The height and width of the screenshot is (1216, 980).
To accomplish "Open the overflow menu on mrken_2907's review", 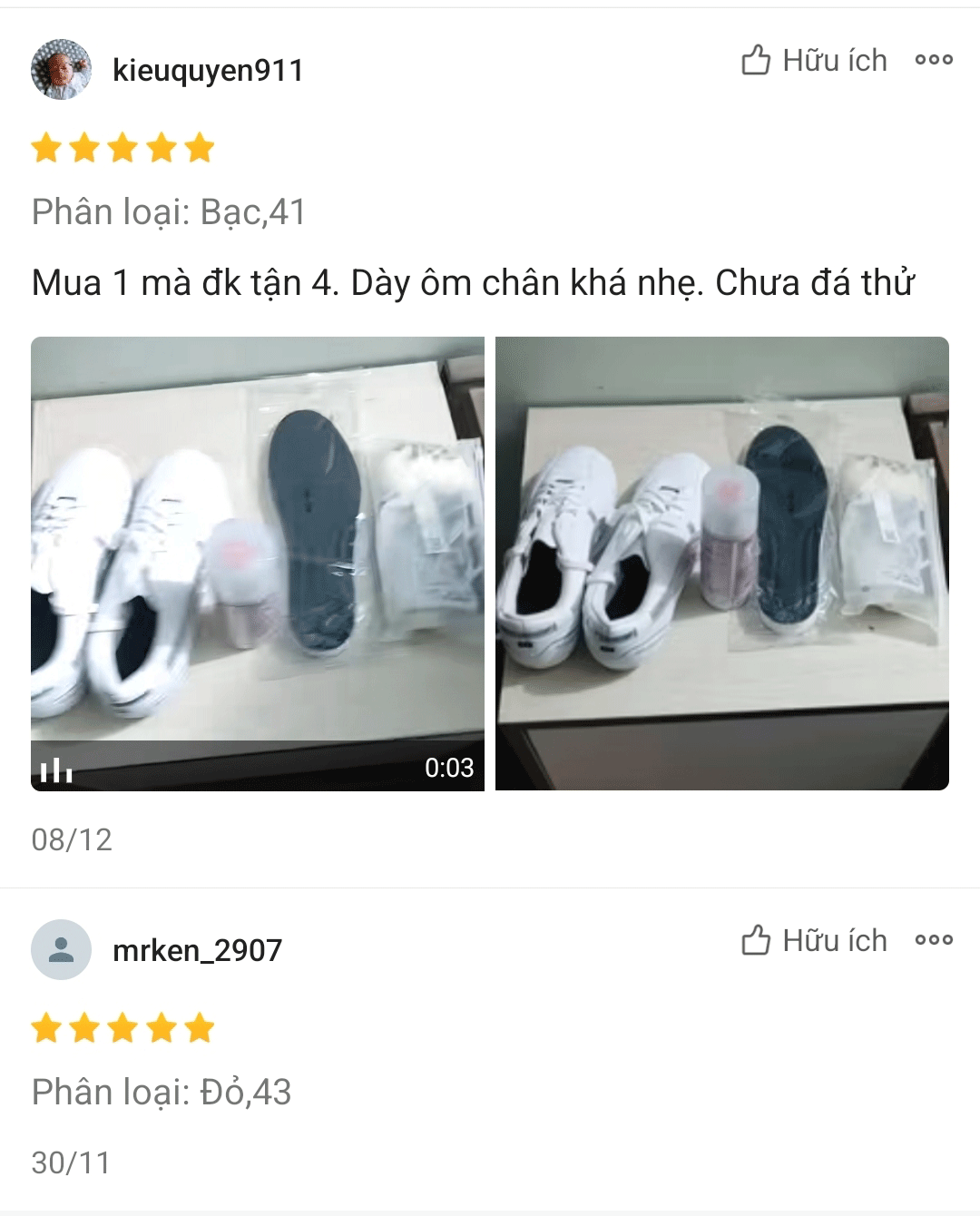I will tap(934, 941).
